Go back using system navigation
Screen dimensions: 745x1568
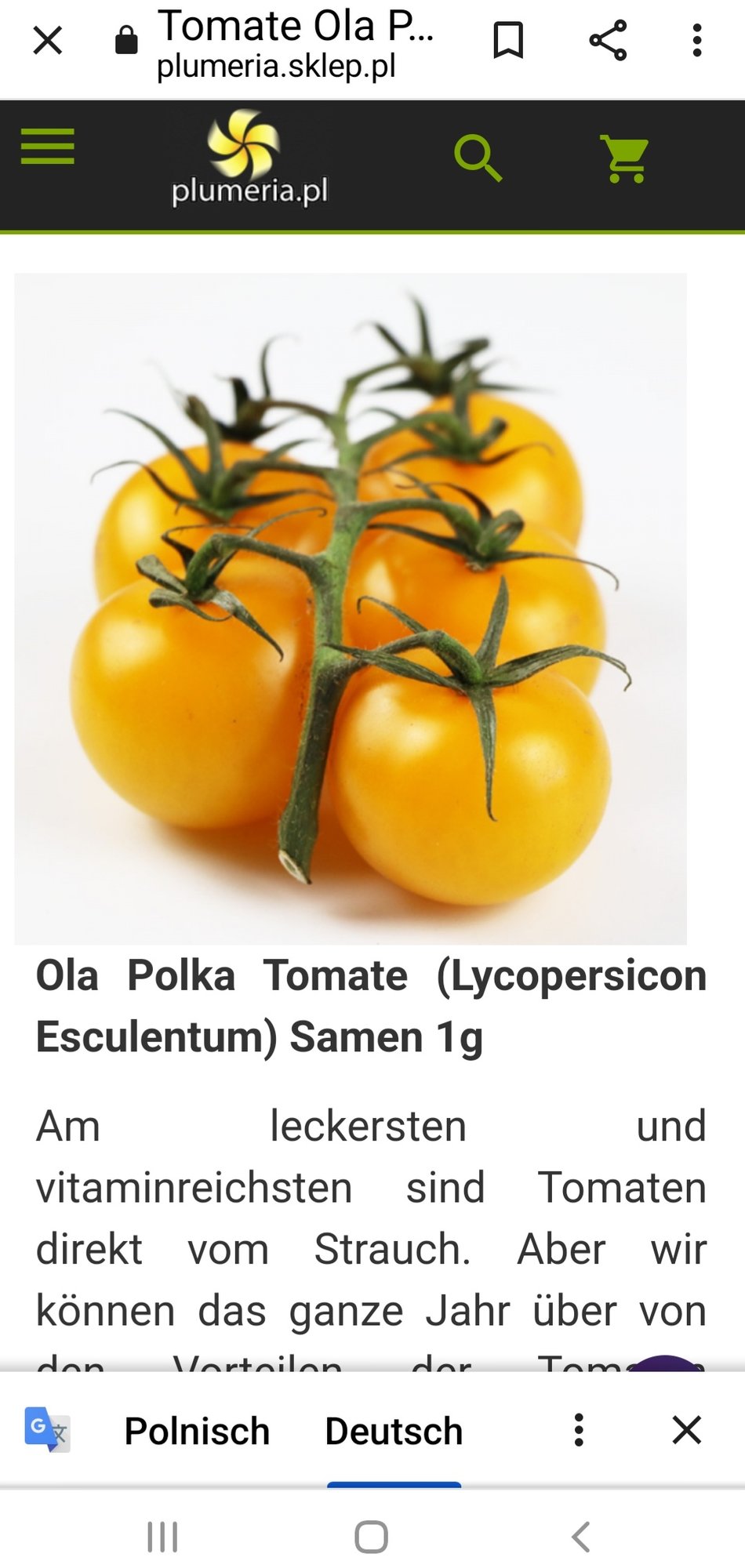(x=580, y=1537)
